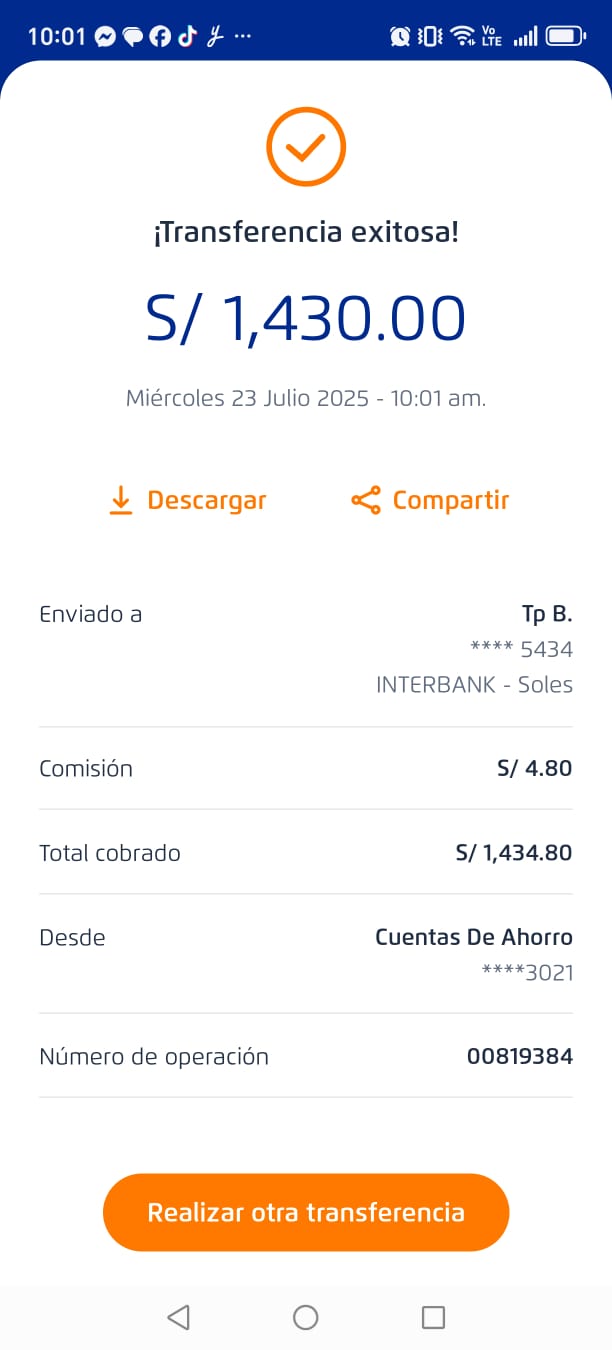This screenshot has height=1350, width=612.
Task: Return to the home screen
Action: (306, 1318)
